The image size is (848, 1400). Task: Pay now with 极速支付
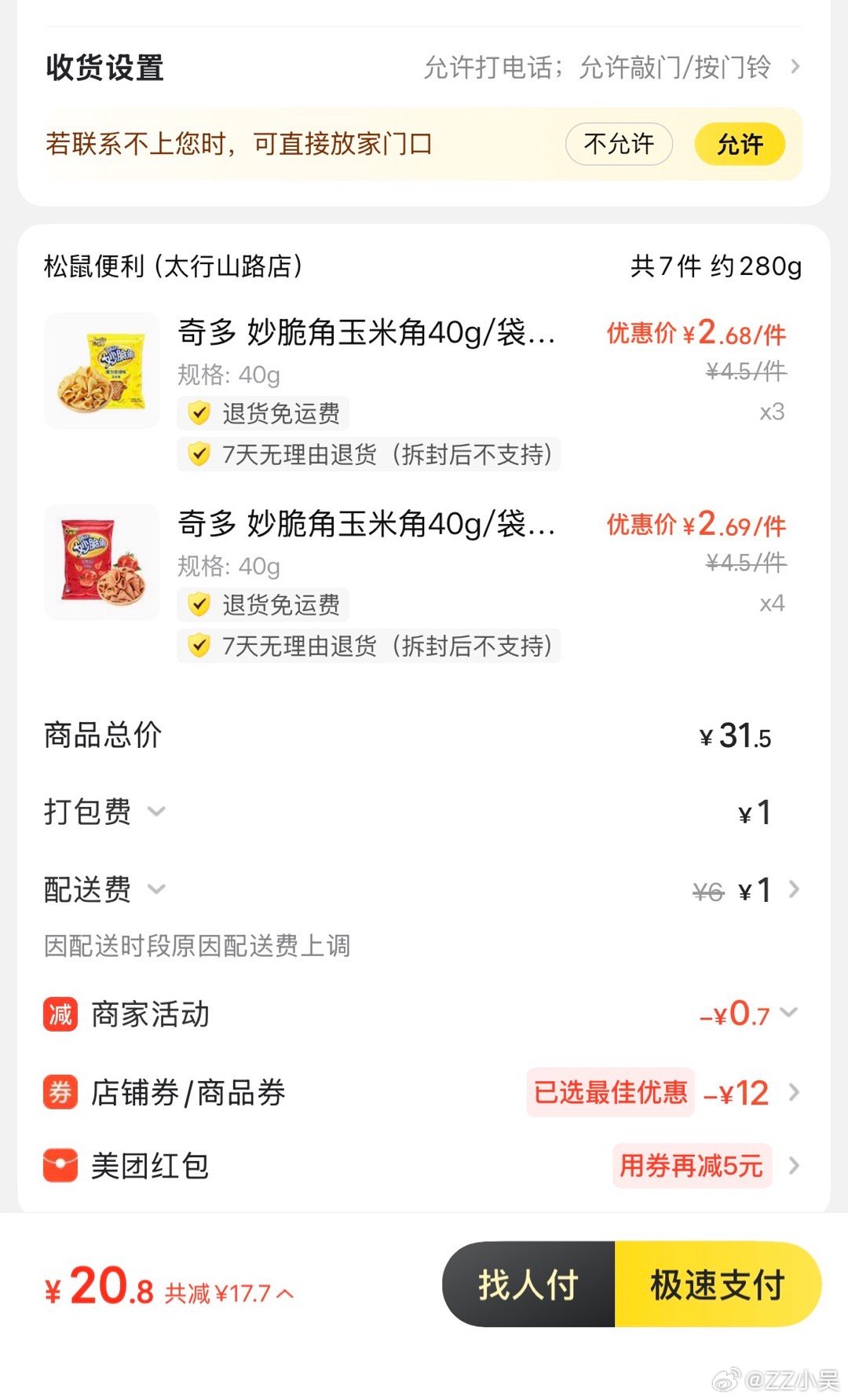click(718, 1285)
